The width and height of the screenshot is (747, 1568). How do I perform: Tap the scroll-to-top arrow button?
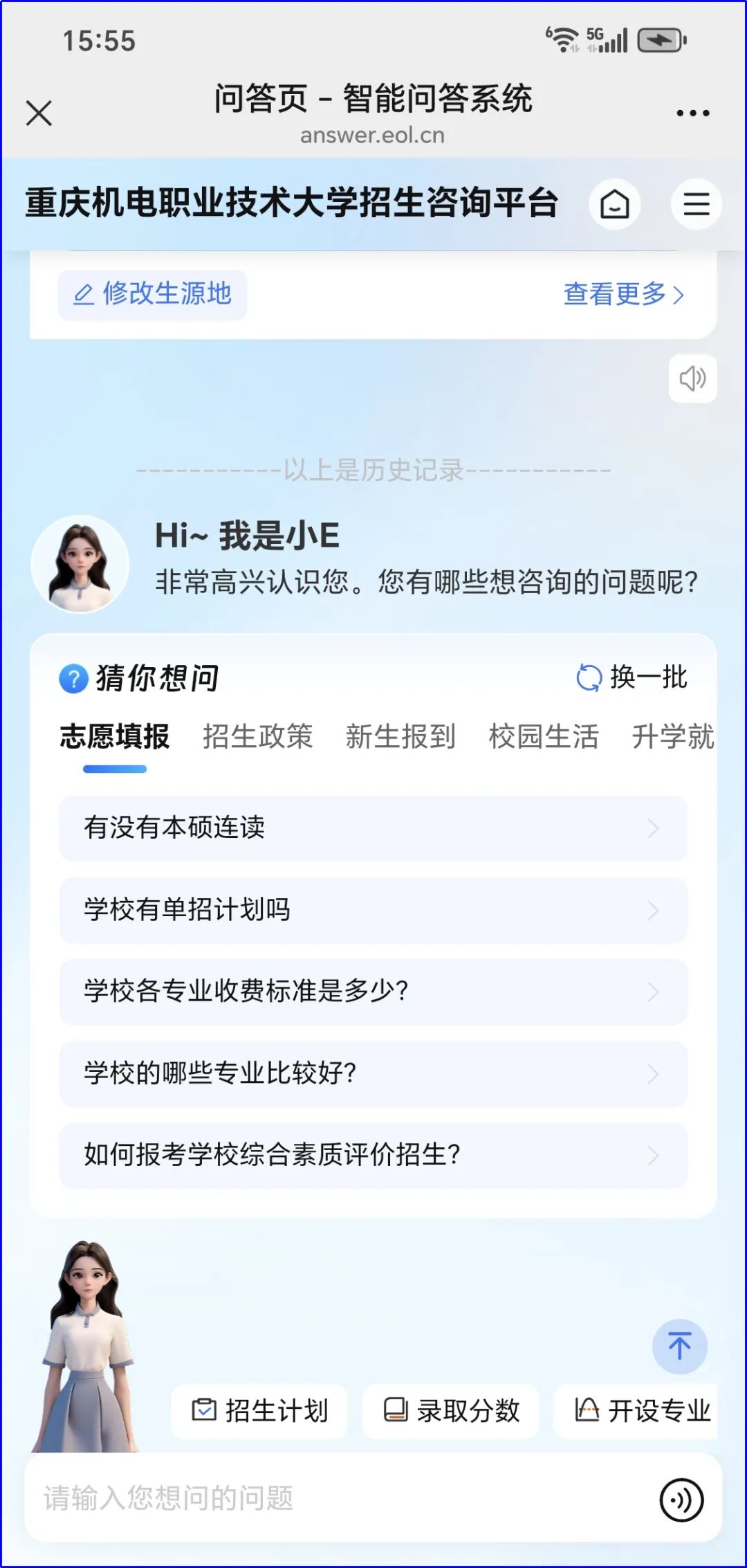(x=679, y=1346)
